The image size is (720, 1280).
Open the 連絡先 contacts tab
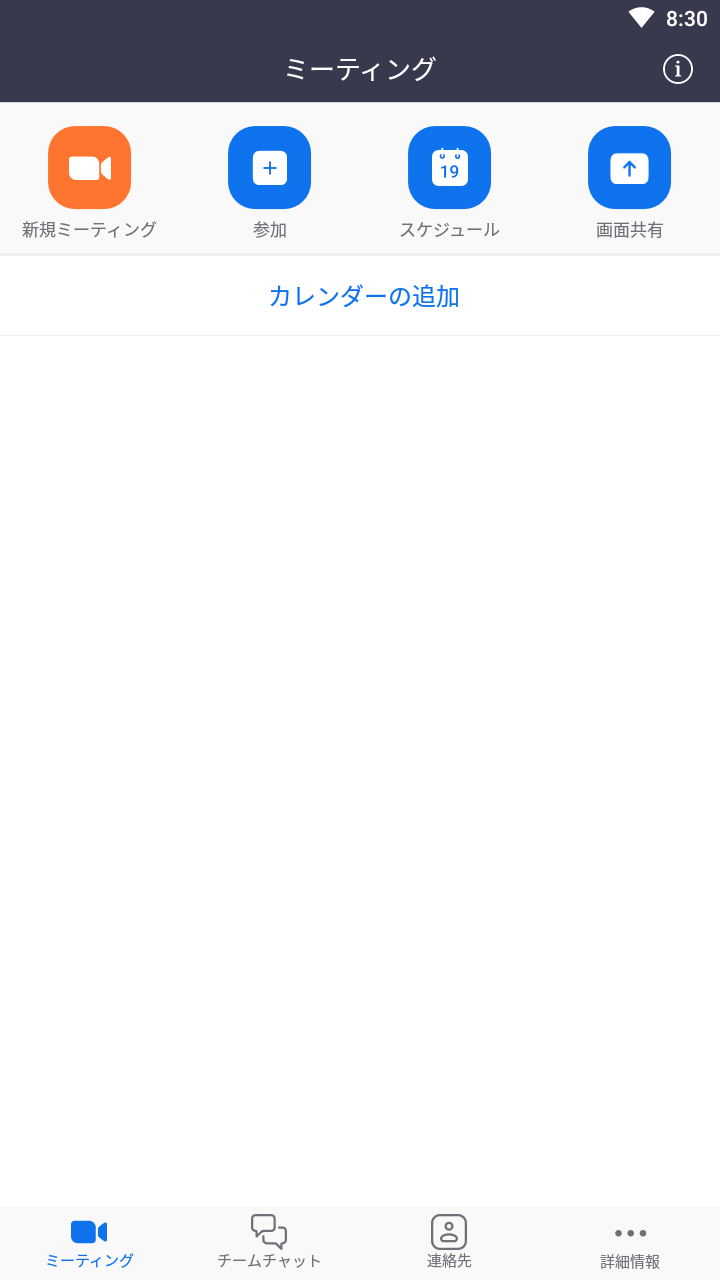[449, 1243]
